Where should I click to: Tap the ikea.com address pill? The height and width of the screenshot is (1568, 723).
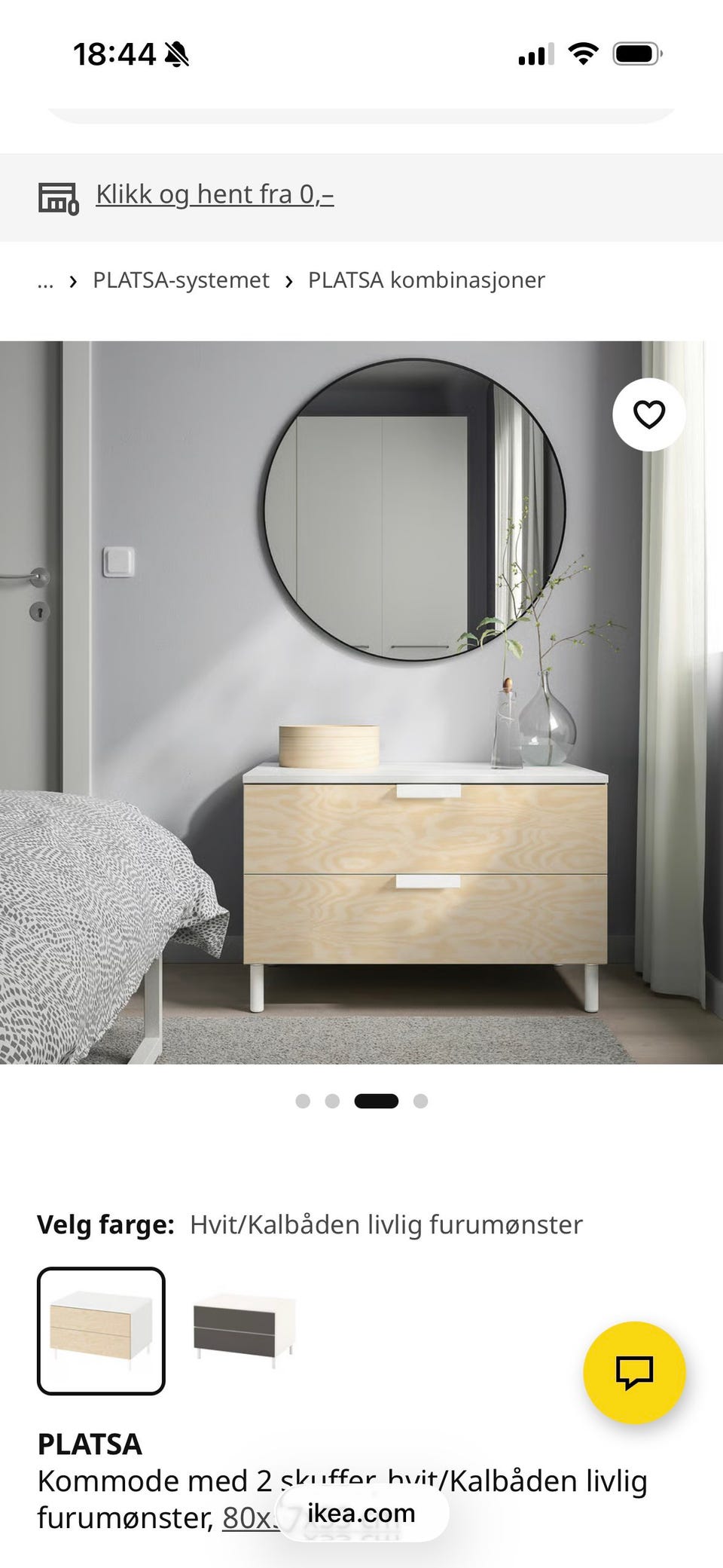tap(361, 1513)
